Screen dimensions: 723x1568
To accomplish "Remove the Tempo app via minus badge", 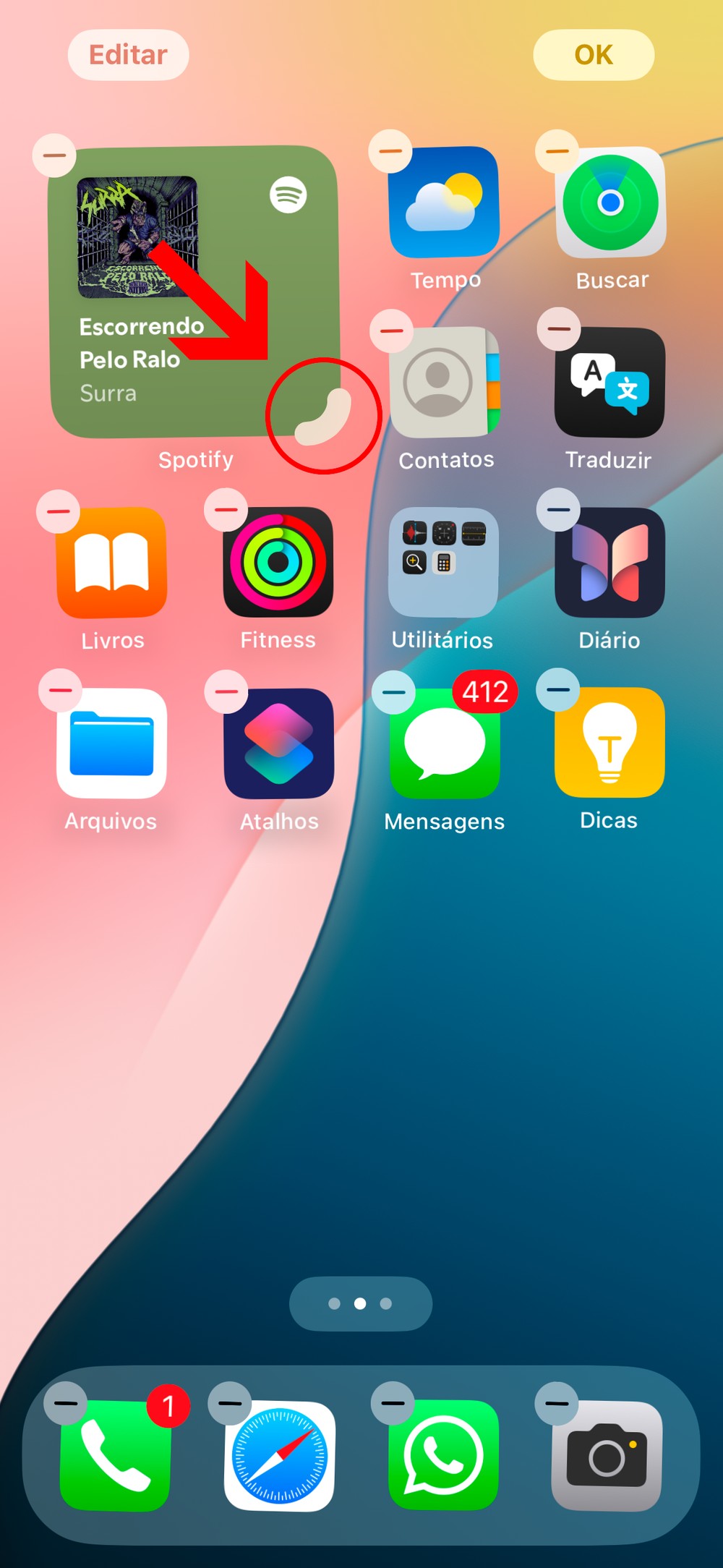I will [x=390, y=151].
